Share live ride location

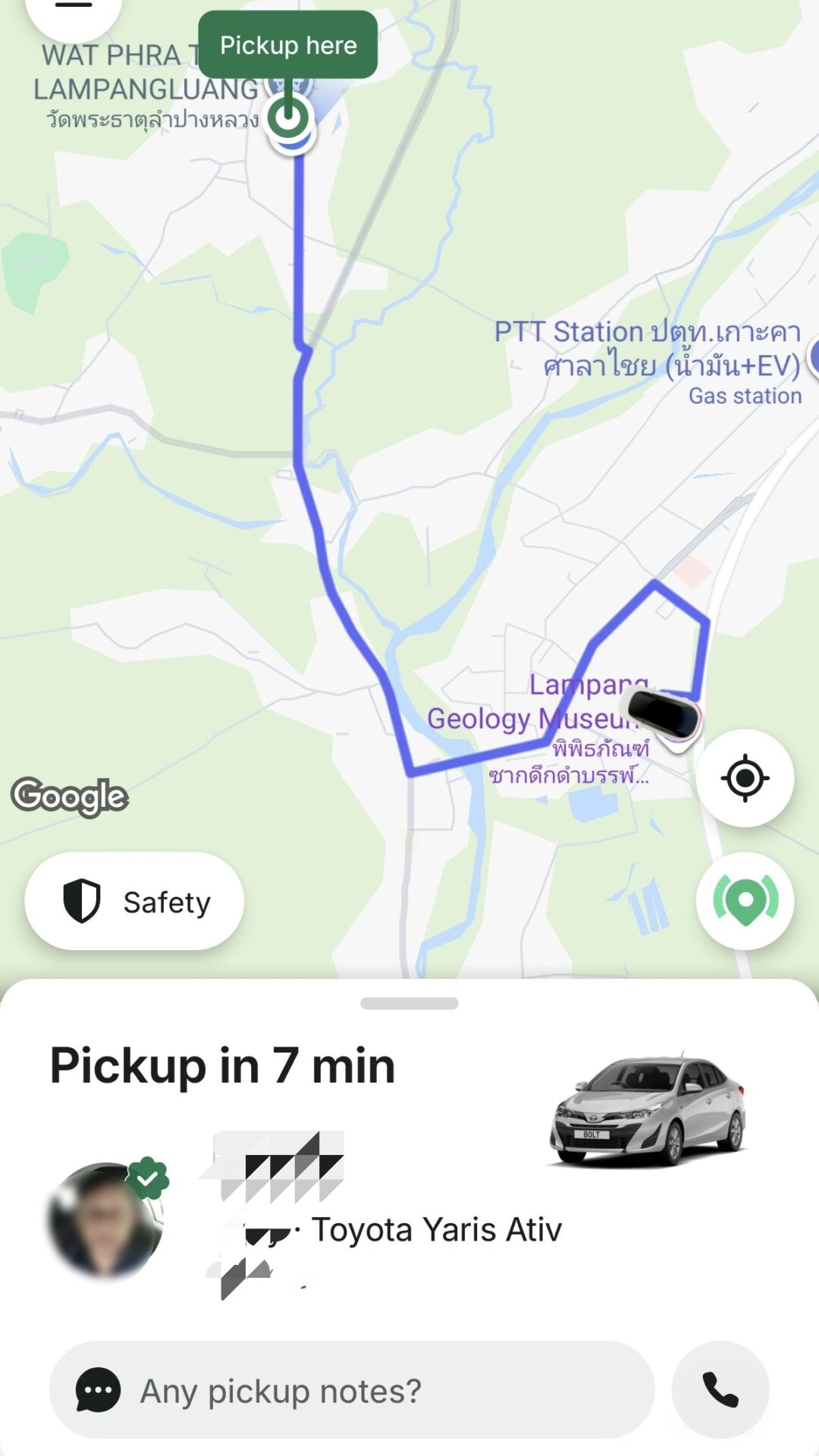coord(745,901)
